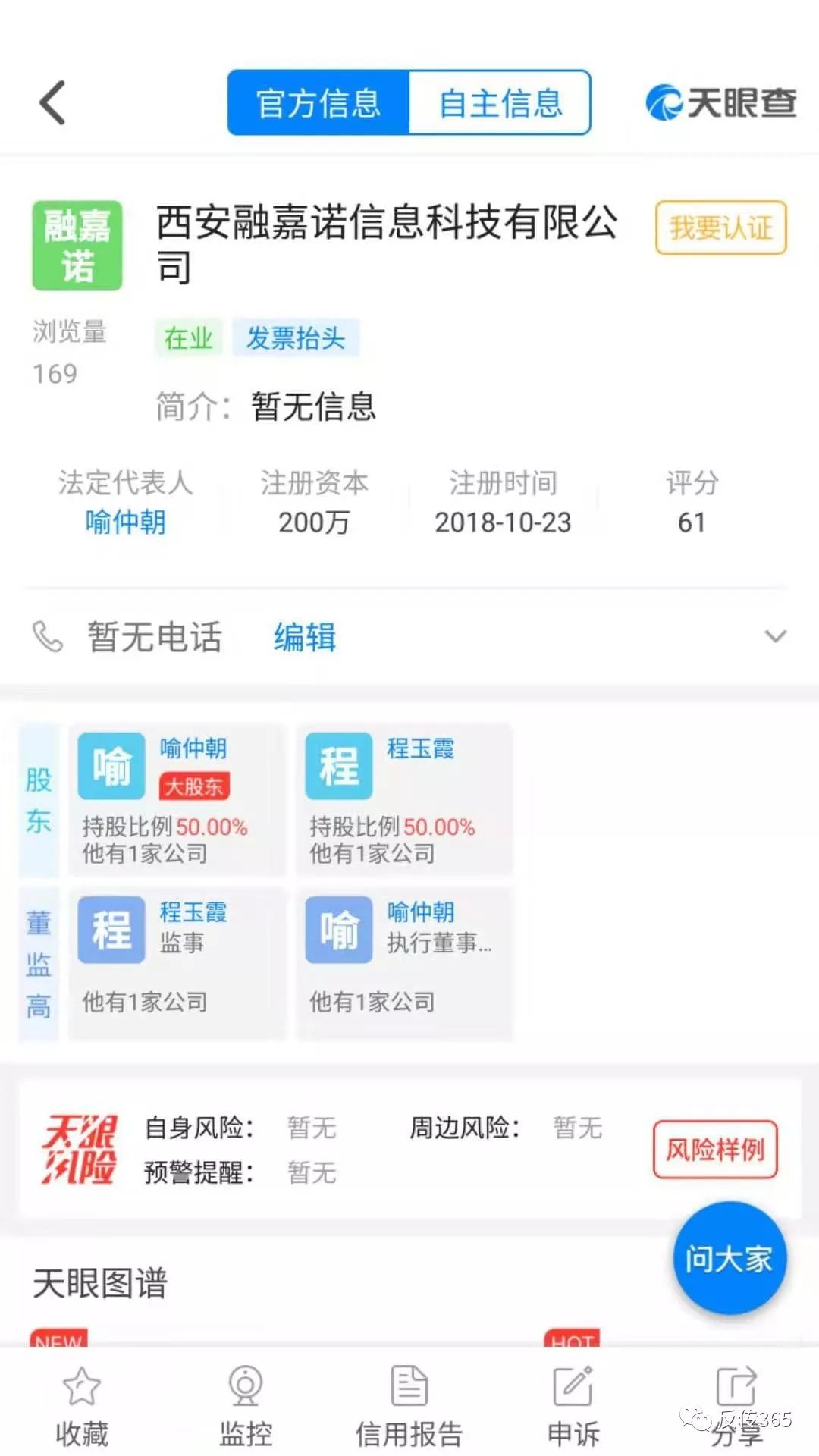Open executive director card 喻仲朝

404,962
